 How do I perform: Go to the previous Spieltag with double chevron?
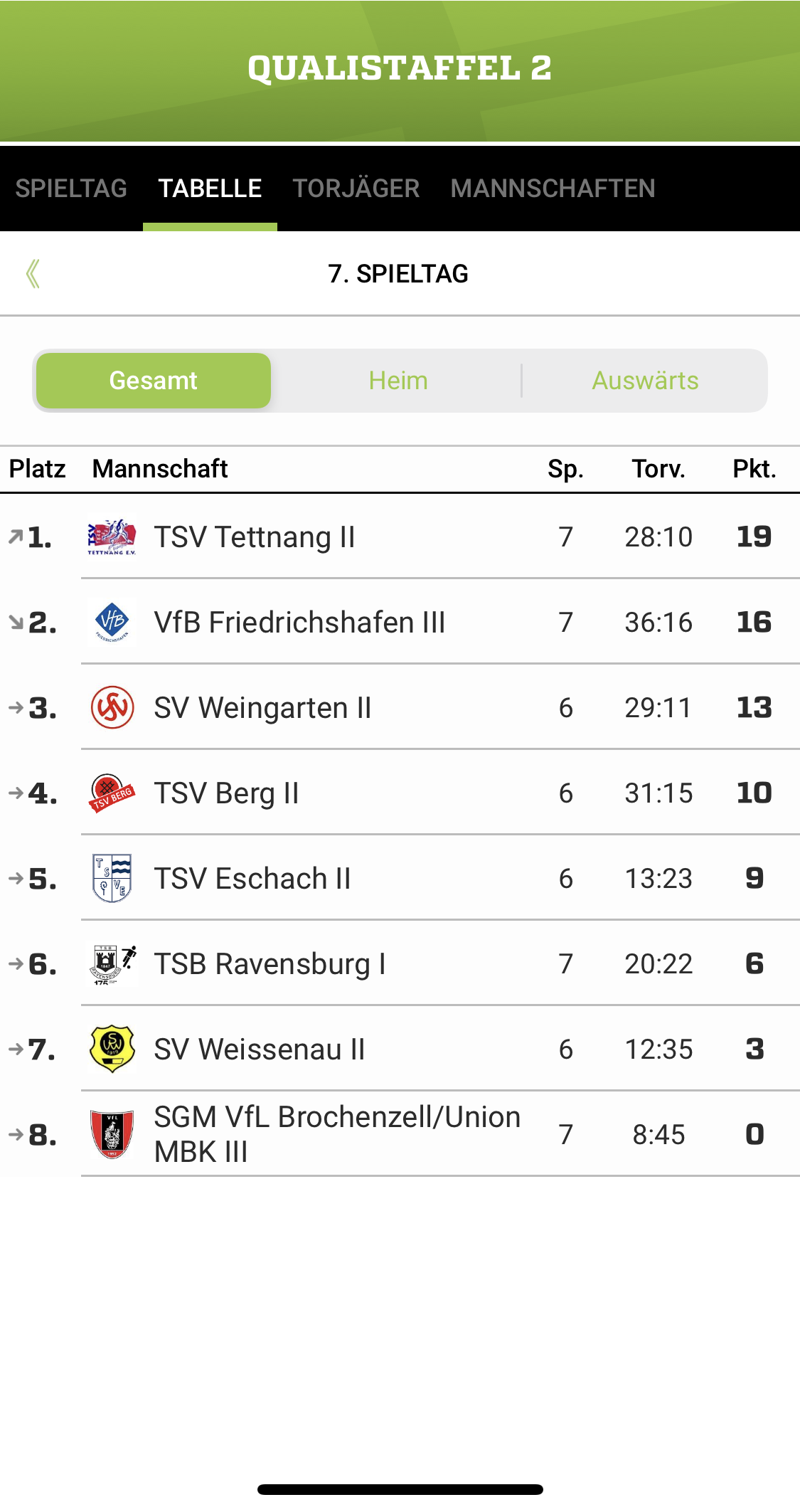click(33, 274)
